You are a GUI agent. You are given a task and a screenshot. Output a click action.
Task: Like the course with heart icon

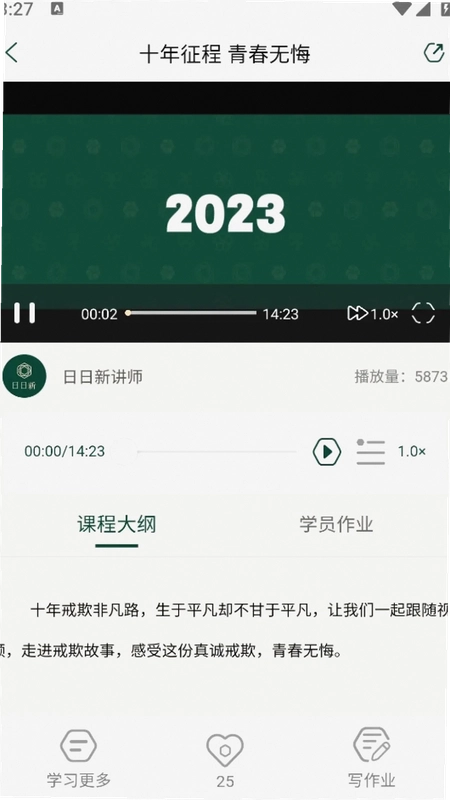[225, 760]
